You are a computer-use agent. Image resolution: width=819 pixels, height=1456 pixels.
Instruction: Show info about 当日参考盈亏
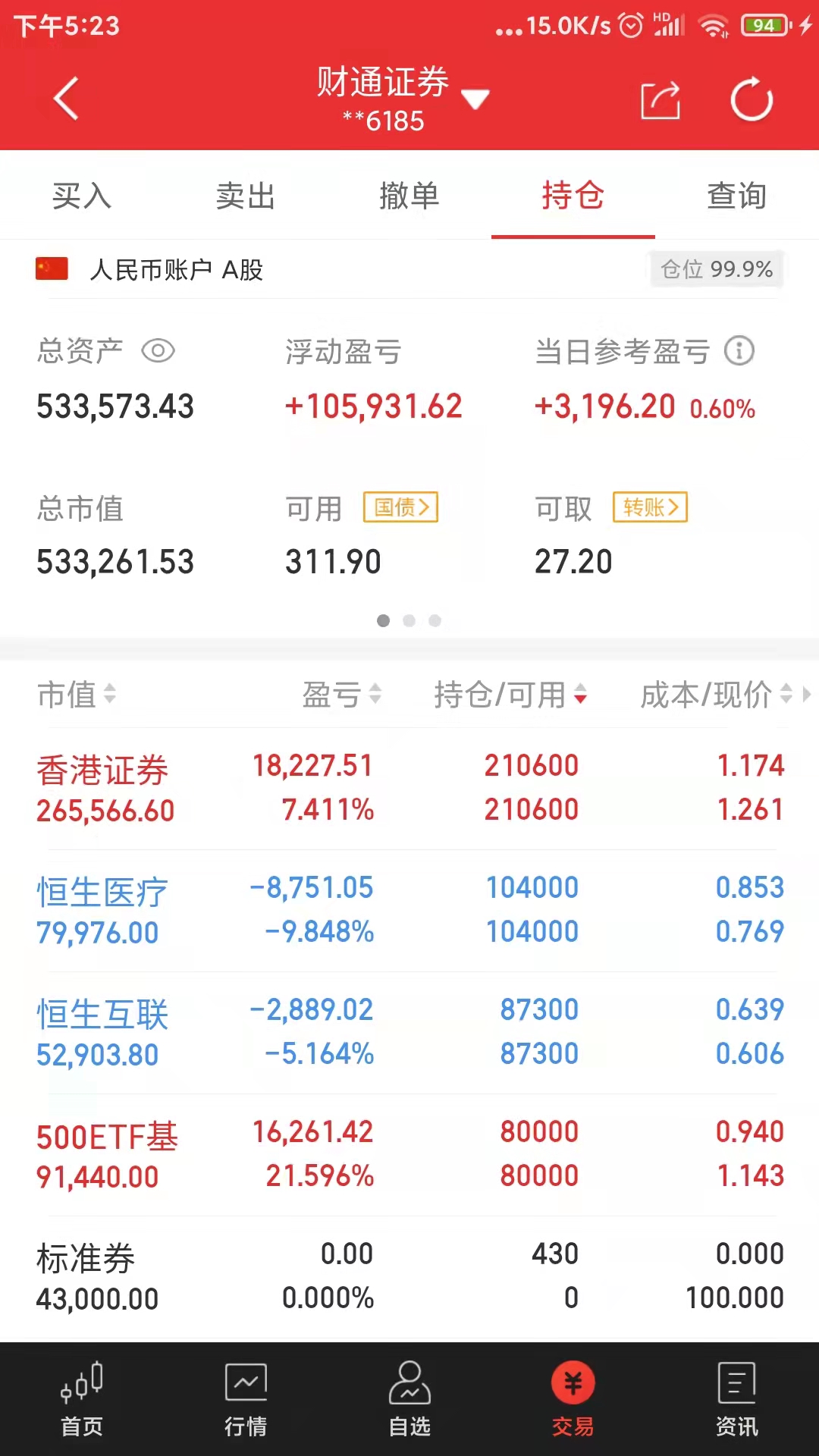[x=739, y=350]
